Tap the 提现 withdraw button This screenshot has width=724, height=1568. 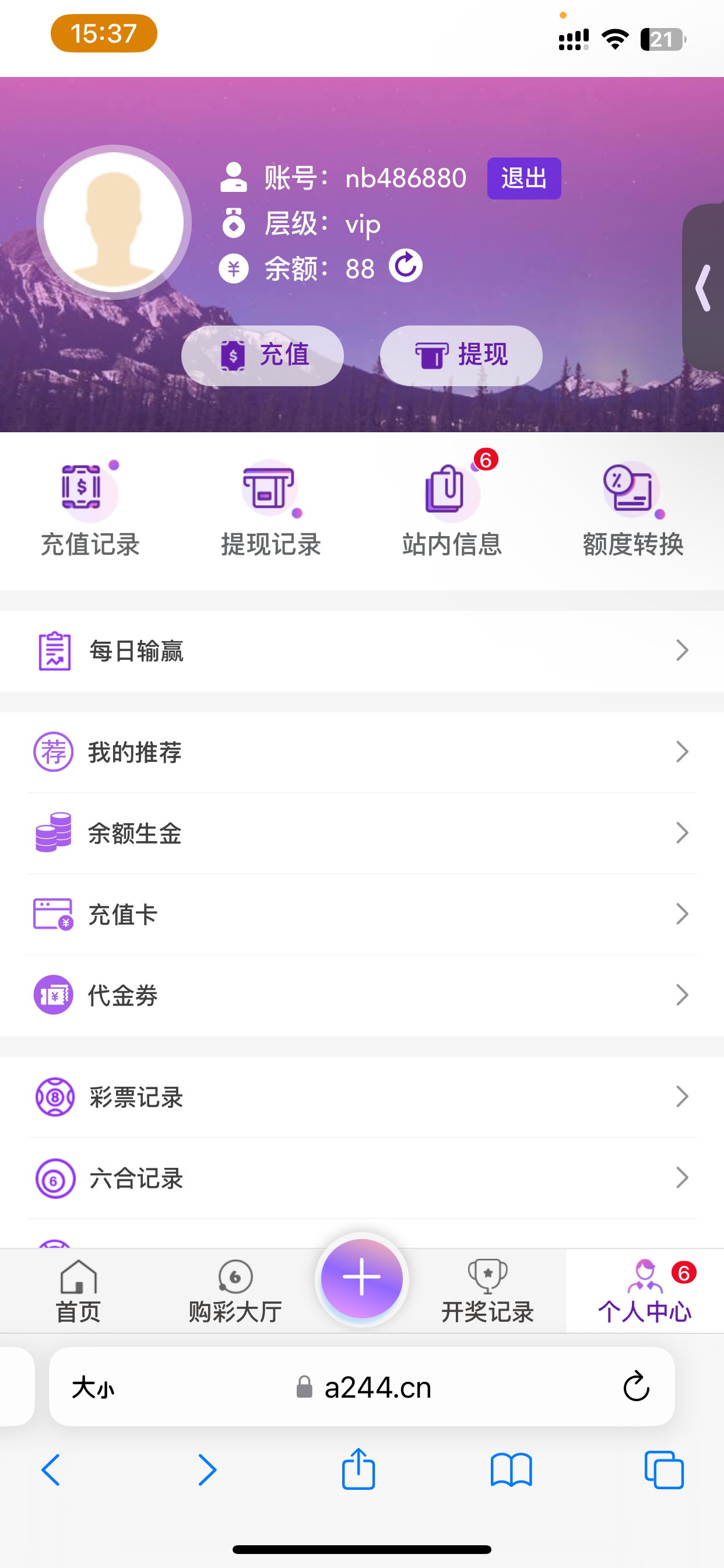[x=461, y=355]
